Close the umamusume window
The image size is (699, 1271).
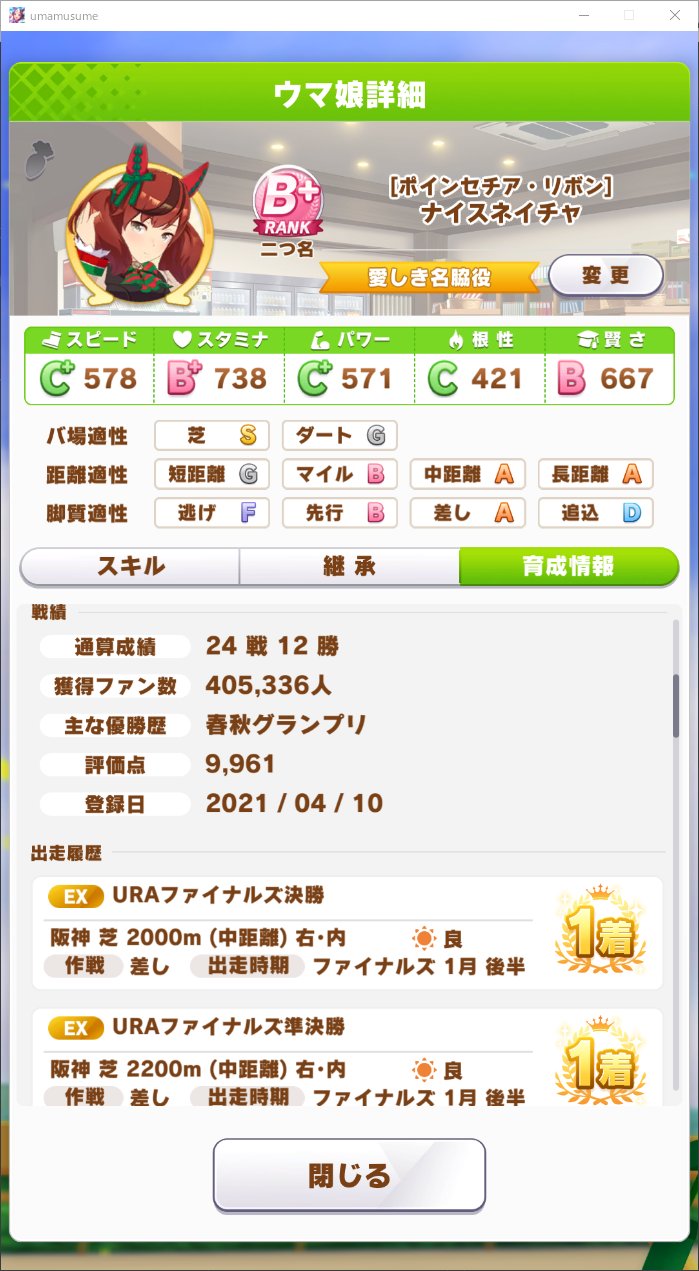[675, 15]
